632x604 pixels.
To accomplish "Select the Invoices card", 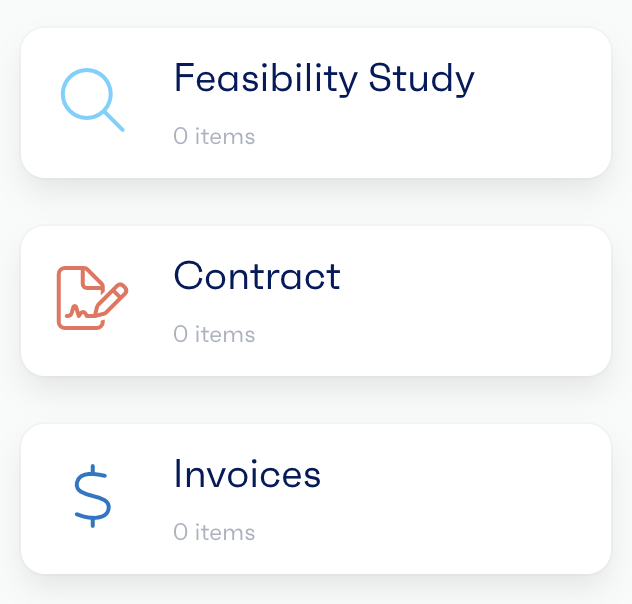I will pyautogui.click(x=315, y=498).
